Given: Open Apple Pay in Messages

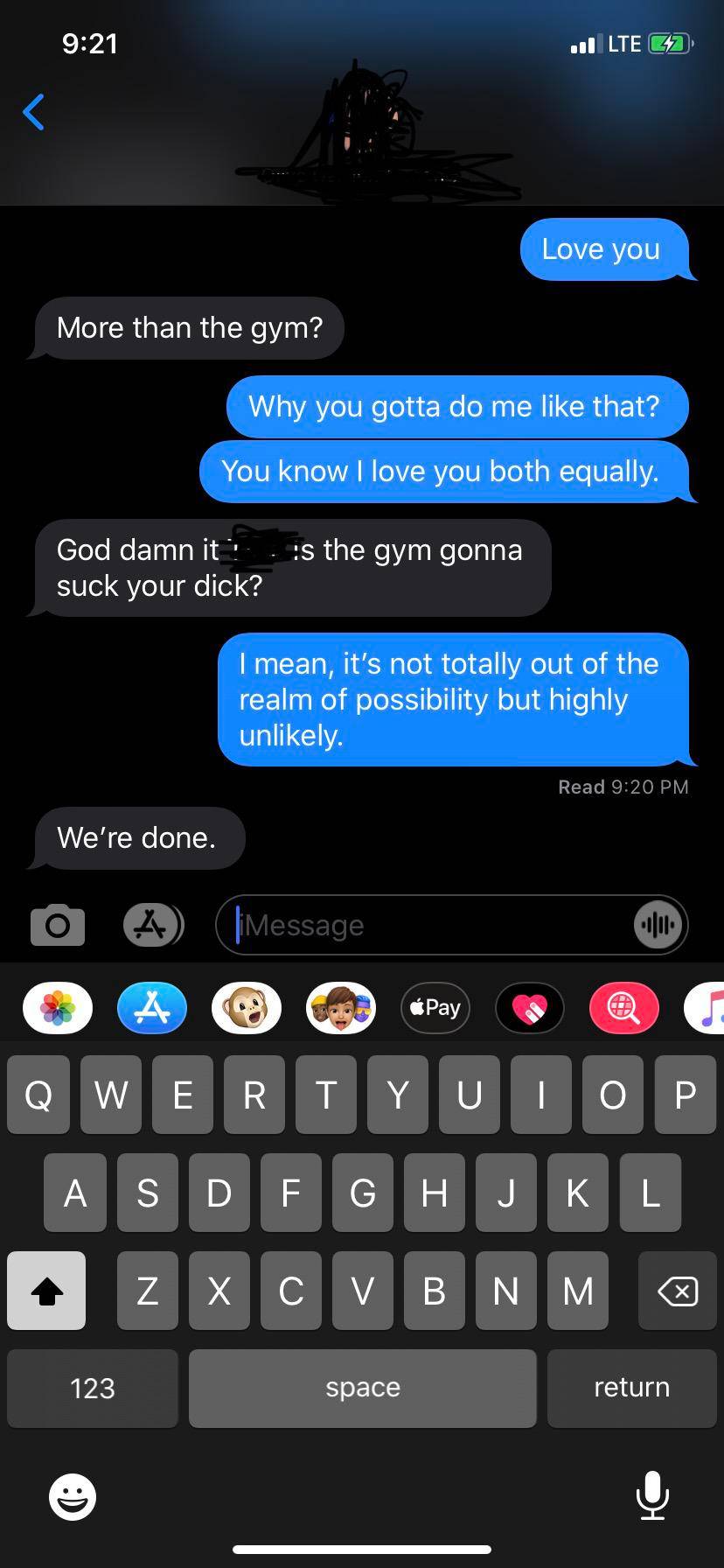Looking at the screenshot, I should [435, 1008].
